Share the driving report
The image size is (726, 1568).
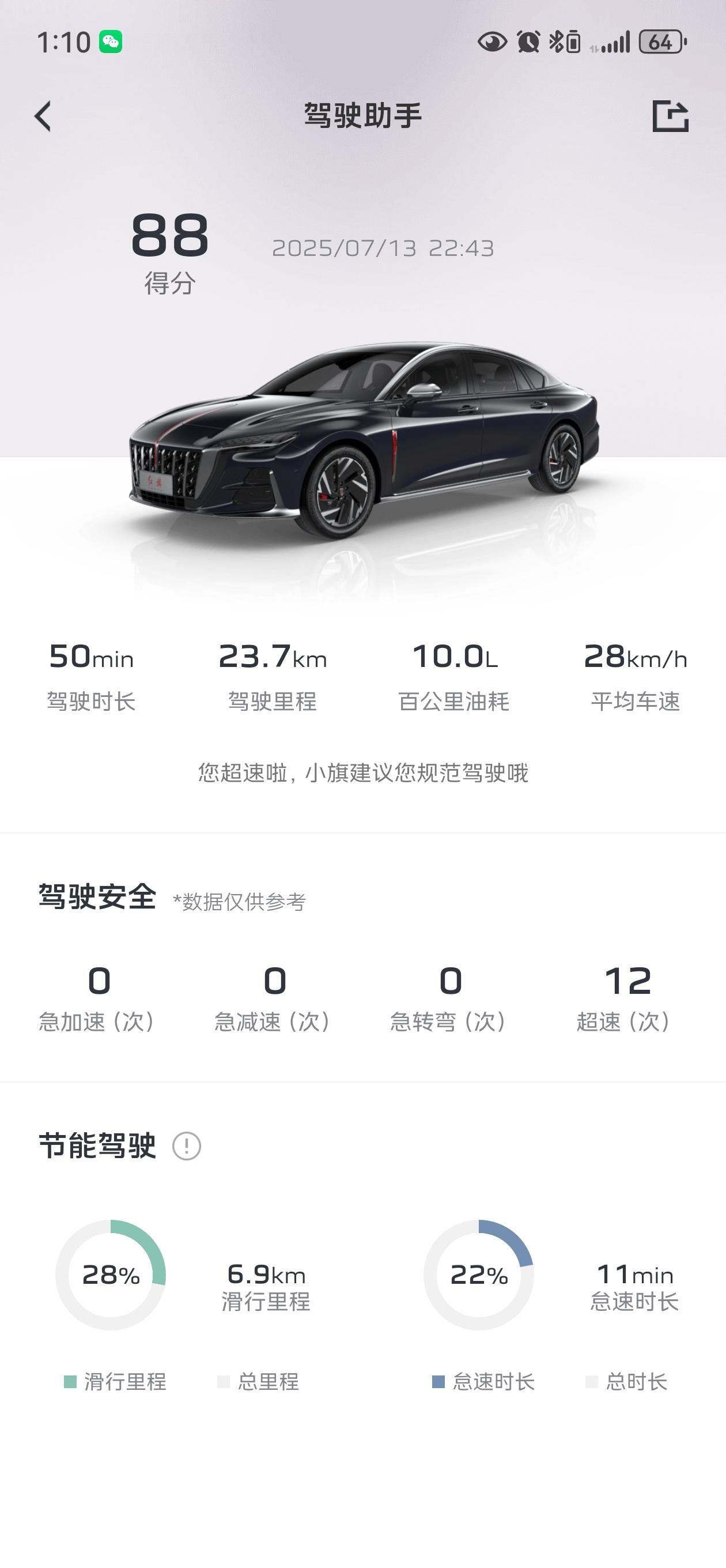(x=670, y=116)
